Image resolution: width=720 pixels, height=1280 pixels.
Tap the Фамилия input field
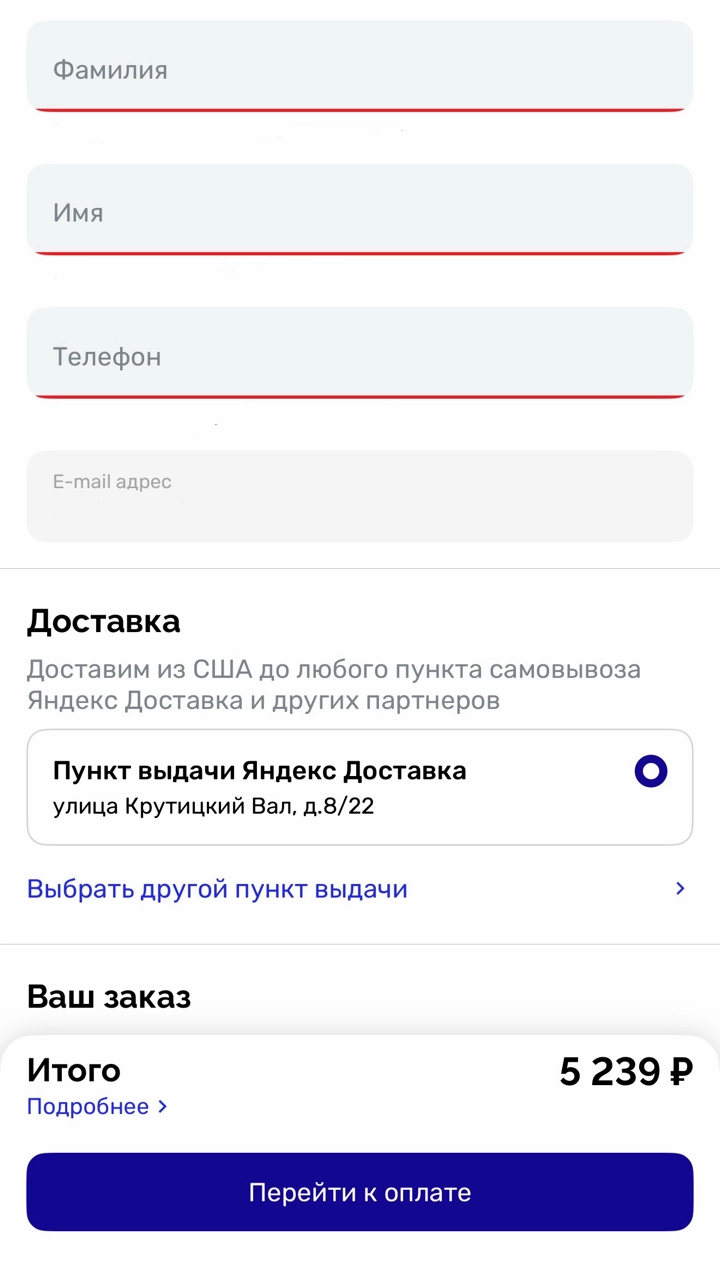(x=360, y=68)
